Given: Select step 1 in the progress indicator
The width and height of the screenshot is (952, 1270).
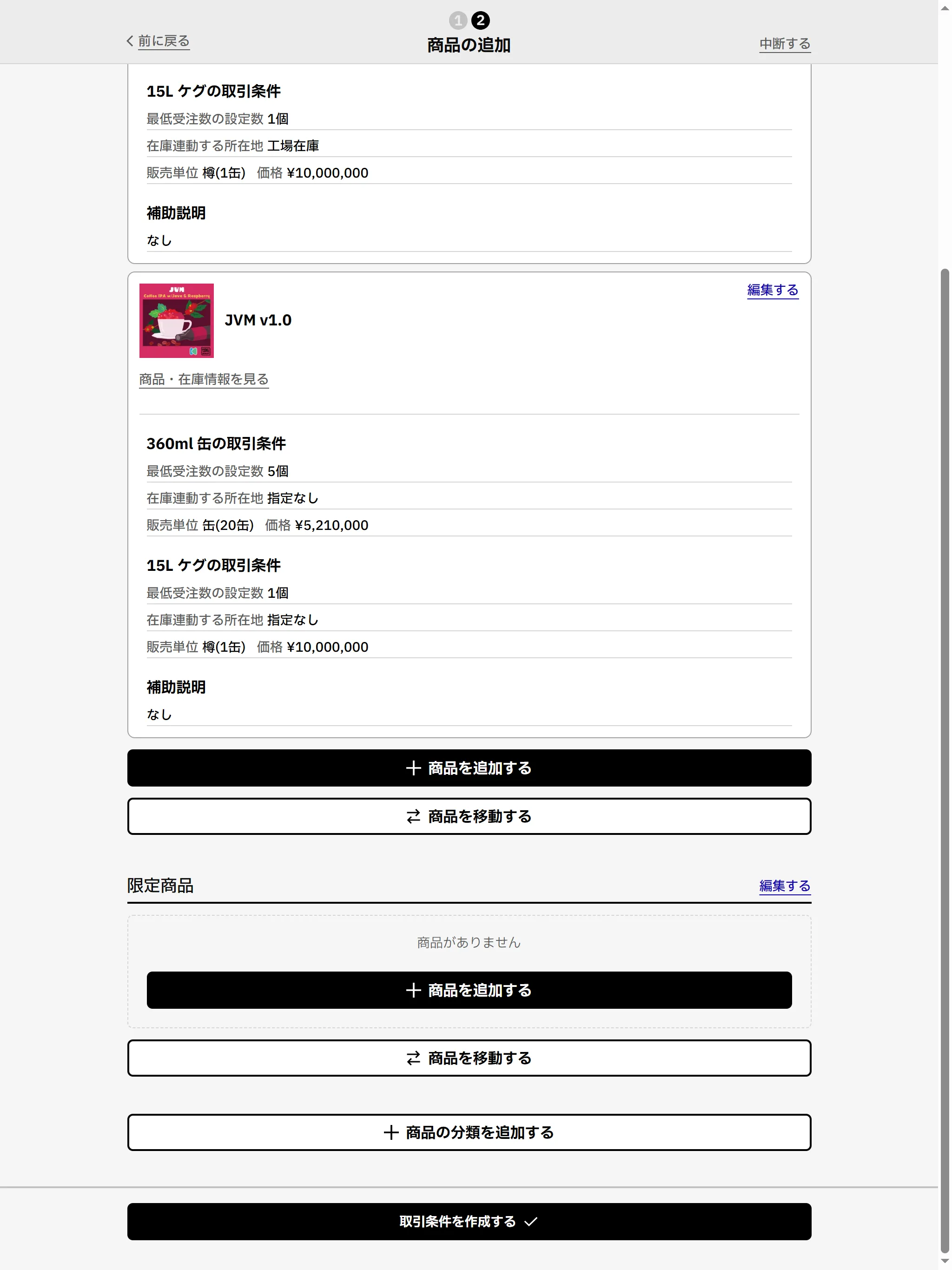Looking at the screenshot, I should pos(457,20).
